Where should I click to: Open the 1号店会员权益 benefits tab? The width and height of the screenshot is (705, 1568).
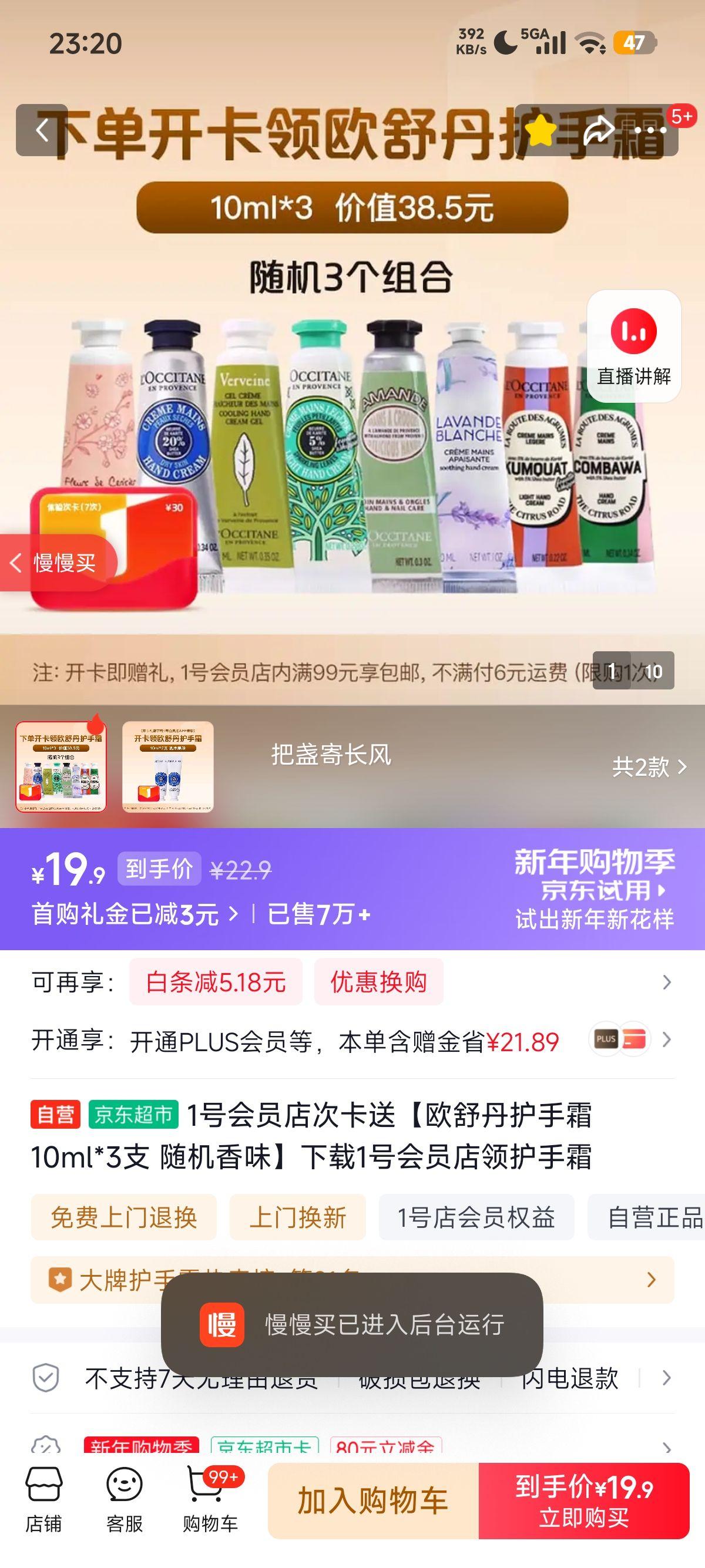click(476, 1218)
